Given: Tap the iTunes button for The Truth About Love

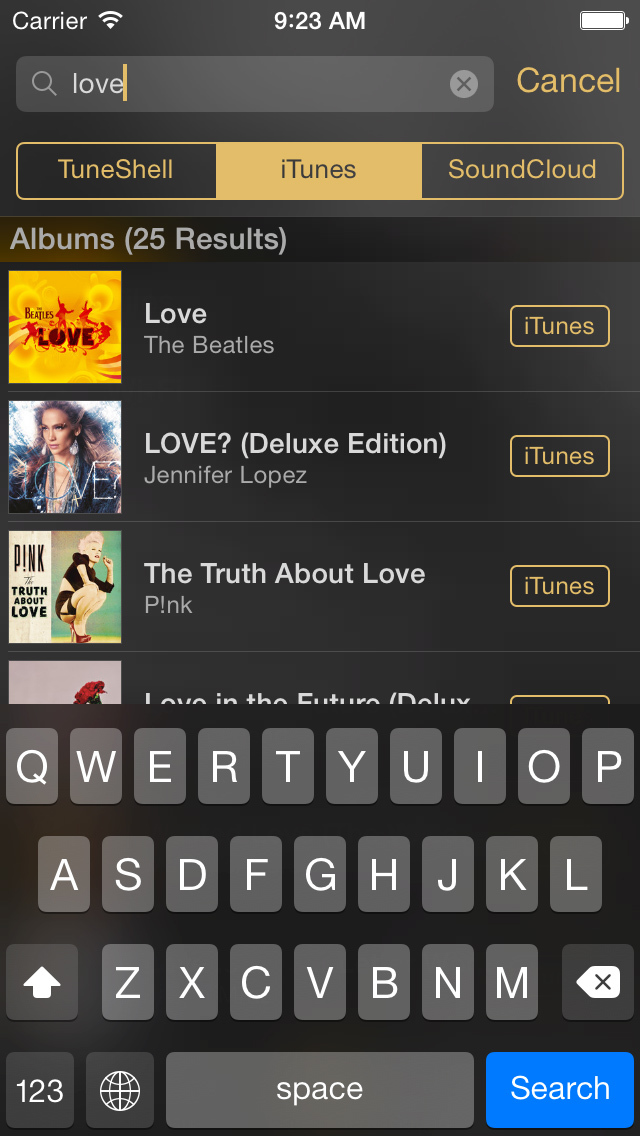Looking at the screenshot, I should [559, 586].
